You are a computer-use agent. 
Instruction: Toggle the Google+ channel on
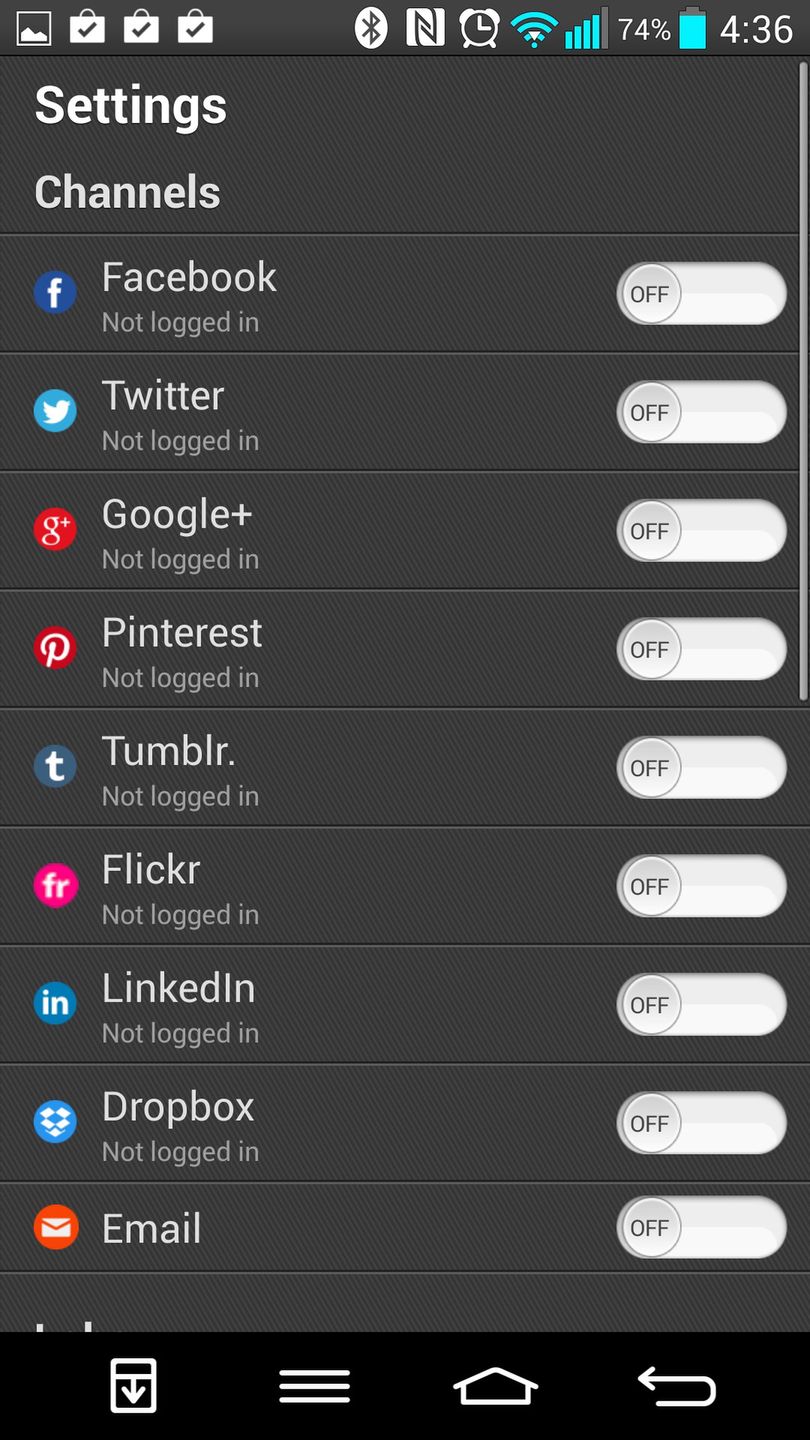[x=700, y=531]
